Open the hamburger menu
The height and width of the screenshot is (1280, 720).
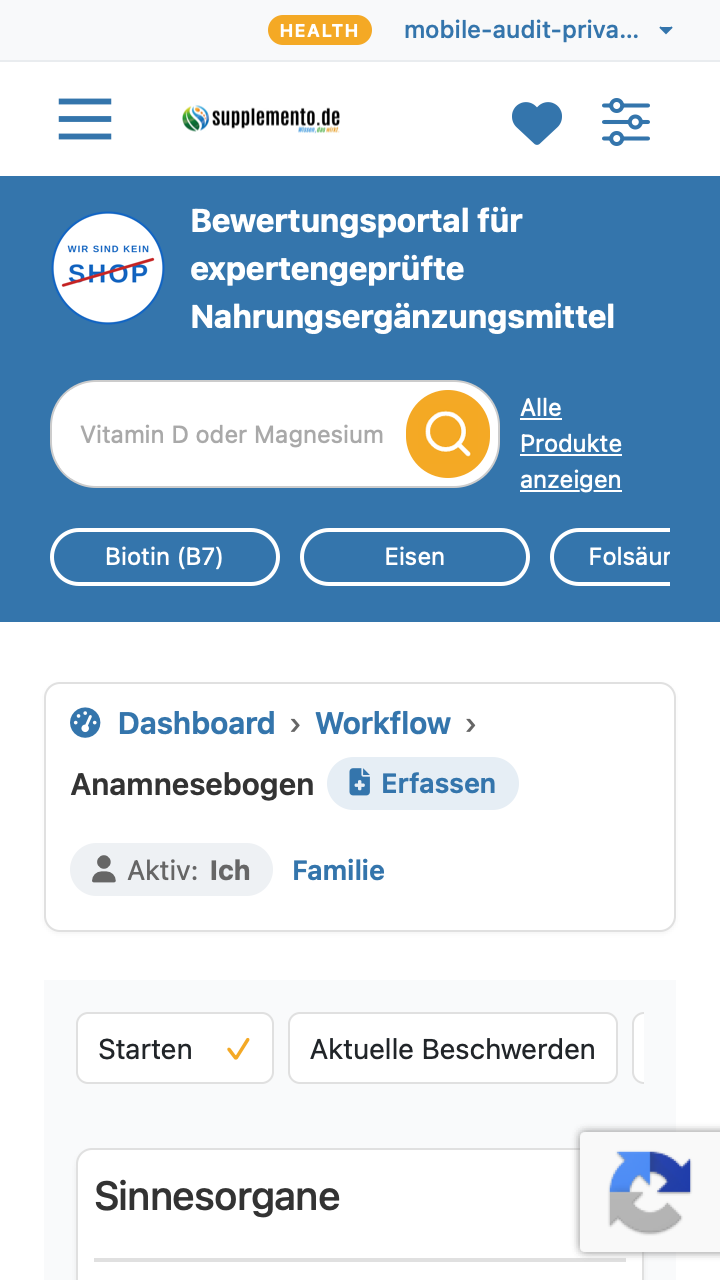pos(85,119)
